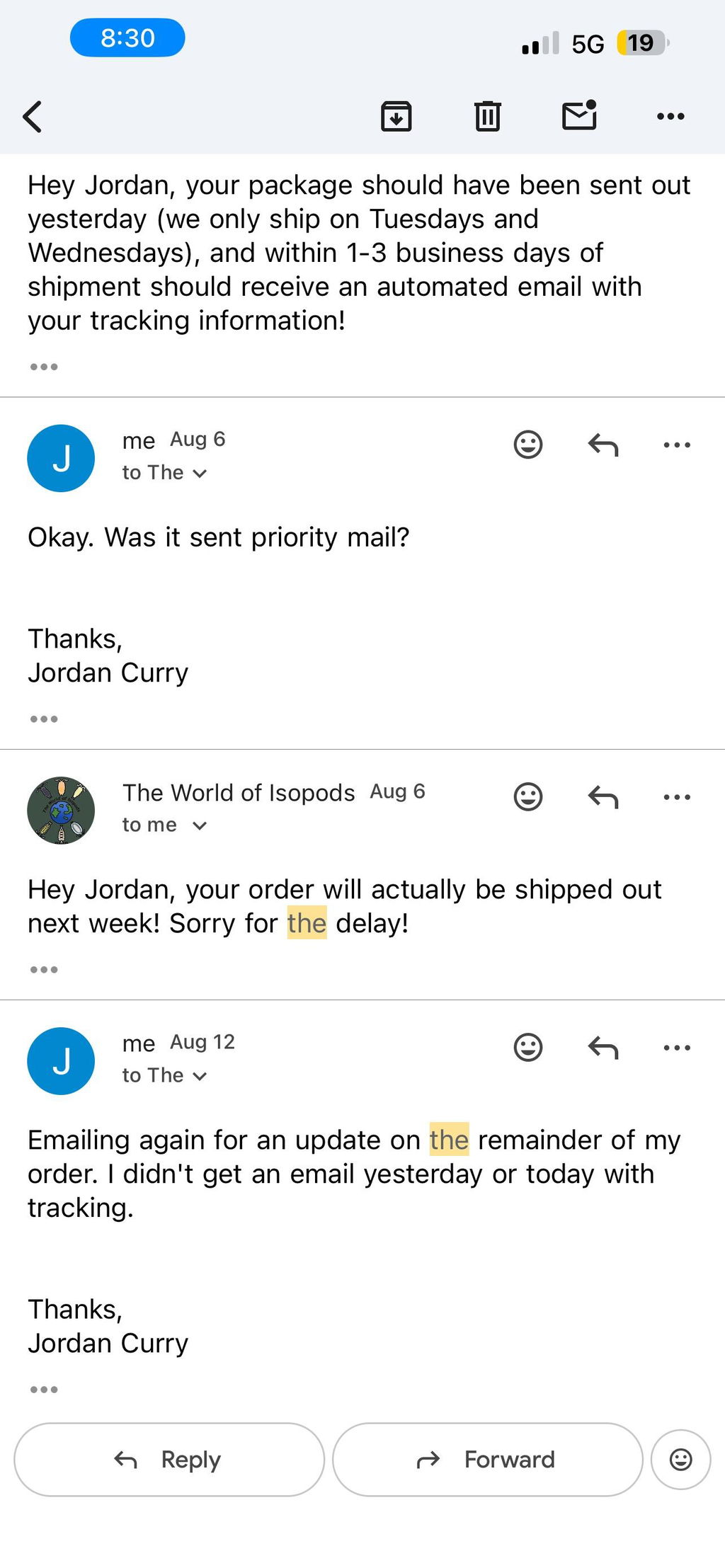Screen dimensions: 725x1568
Task: React with emoji to The World of Isopods message
Action: 528,796
